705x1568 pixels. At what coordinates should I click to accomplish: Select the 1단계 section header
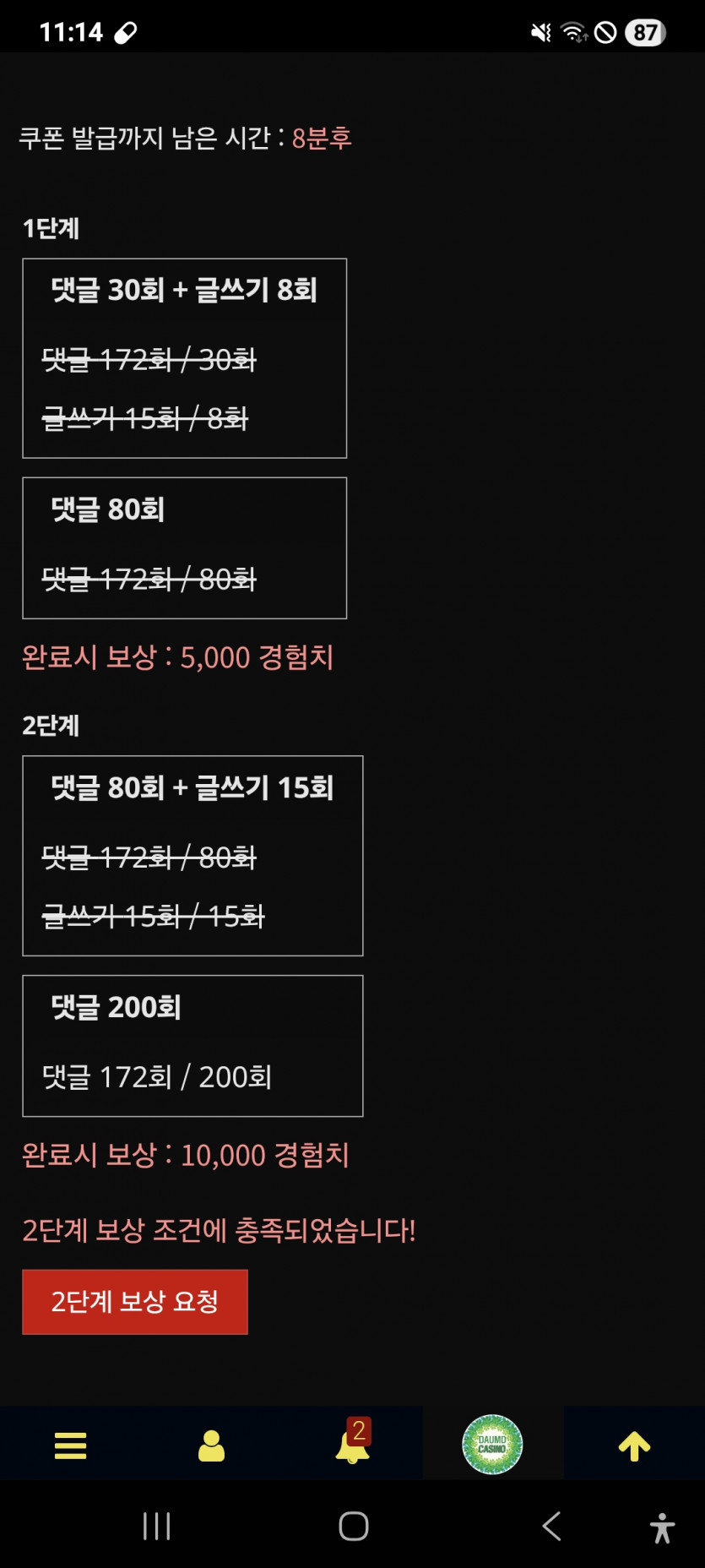click(x=50, y=227)
